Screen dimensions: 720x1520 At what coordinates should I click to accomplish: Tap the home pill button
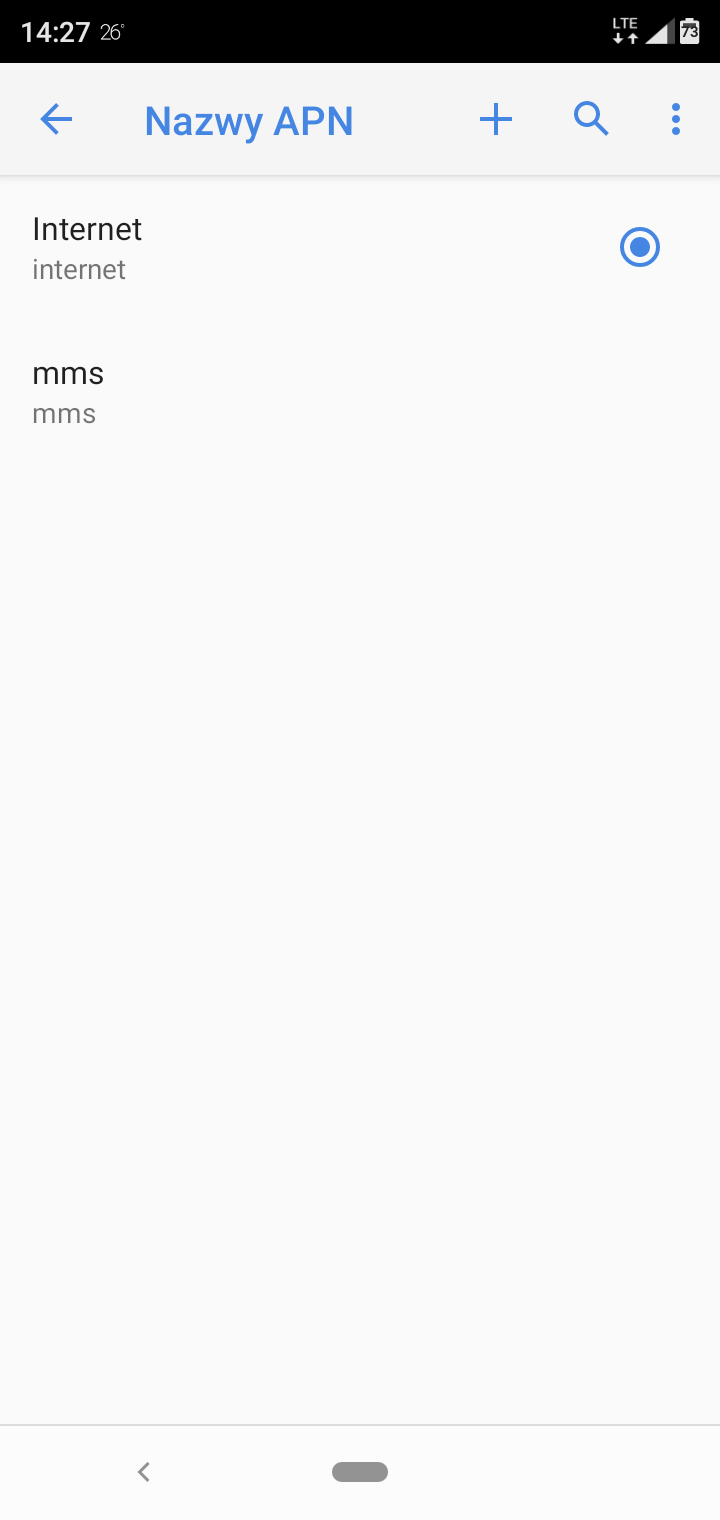coord(360,1471)
